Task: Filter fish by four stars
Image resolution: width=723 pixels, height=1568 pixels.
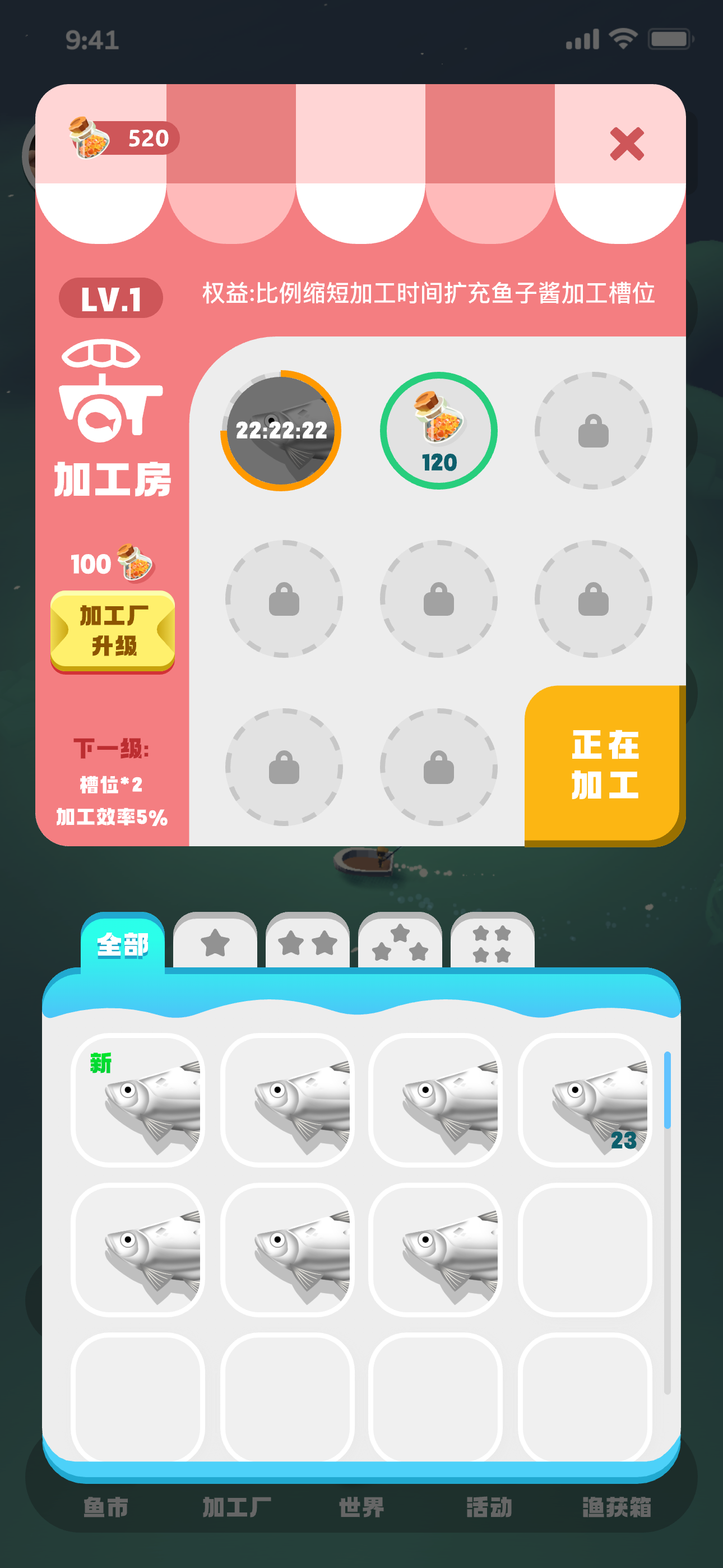Action: tap(492, 943)
